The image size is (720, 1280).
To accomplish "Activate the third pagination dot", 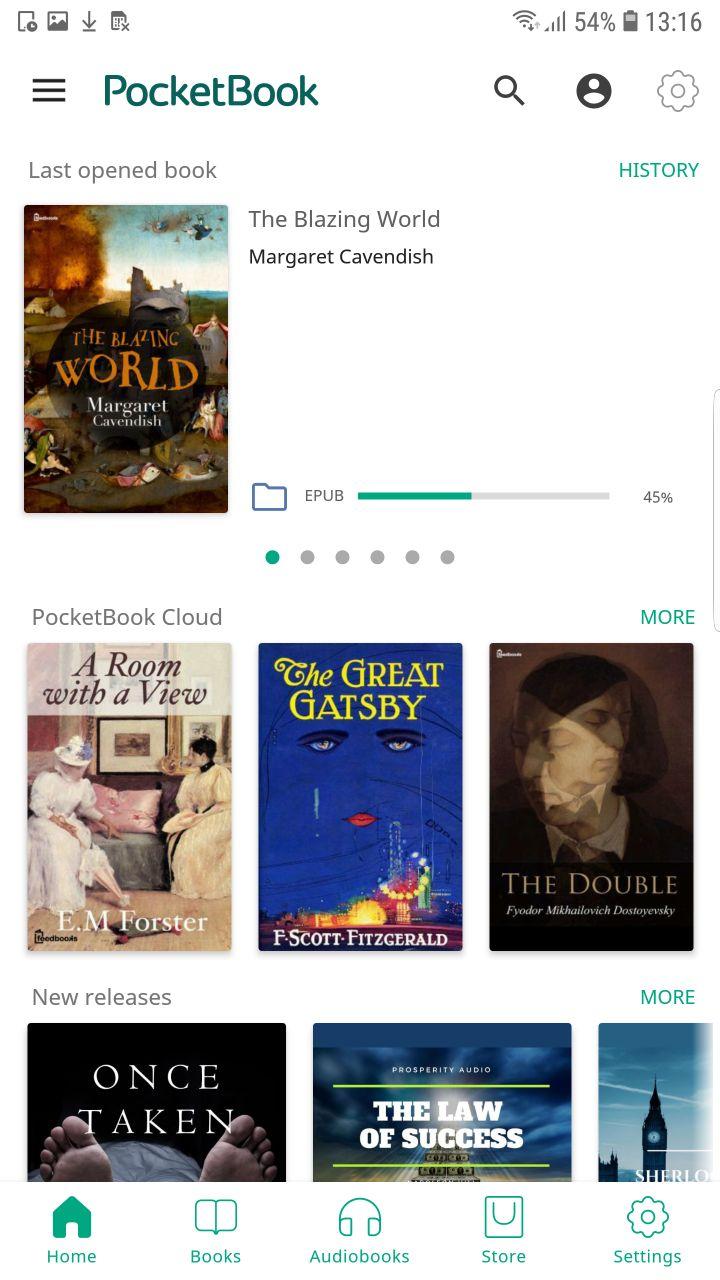I will 342,557.
